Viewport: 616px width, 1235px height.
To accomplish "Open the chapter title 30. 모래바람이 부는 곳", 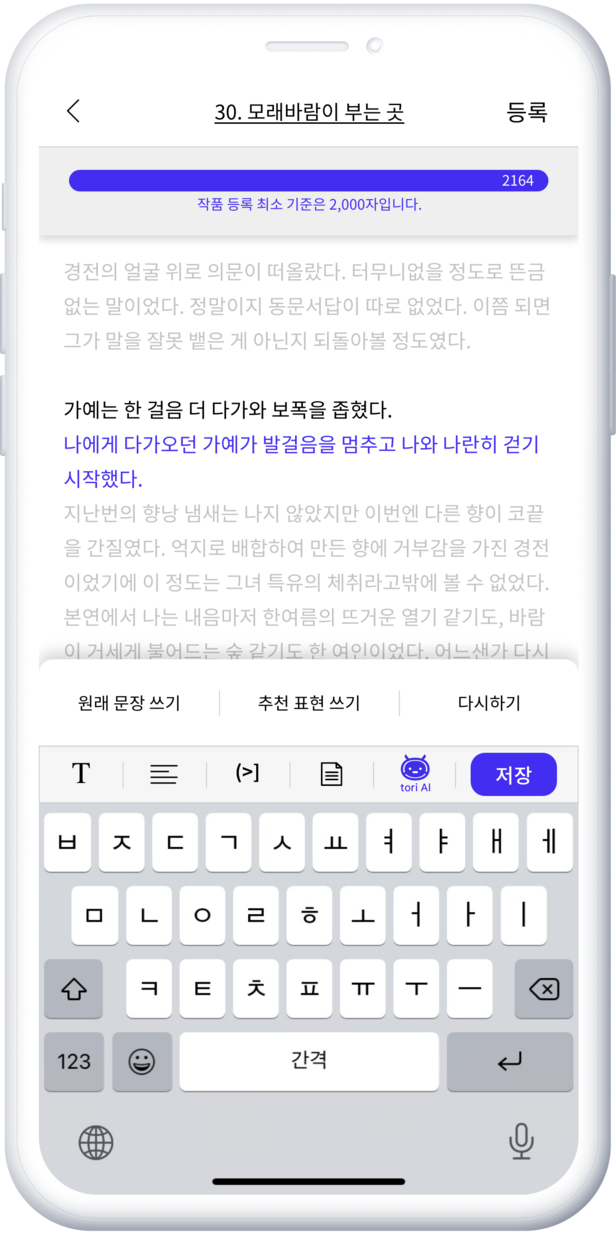I will (x=309, y=111).
